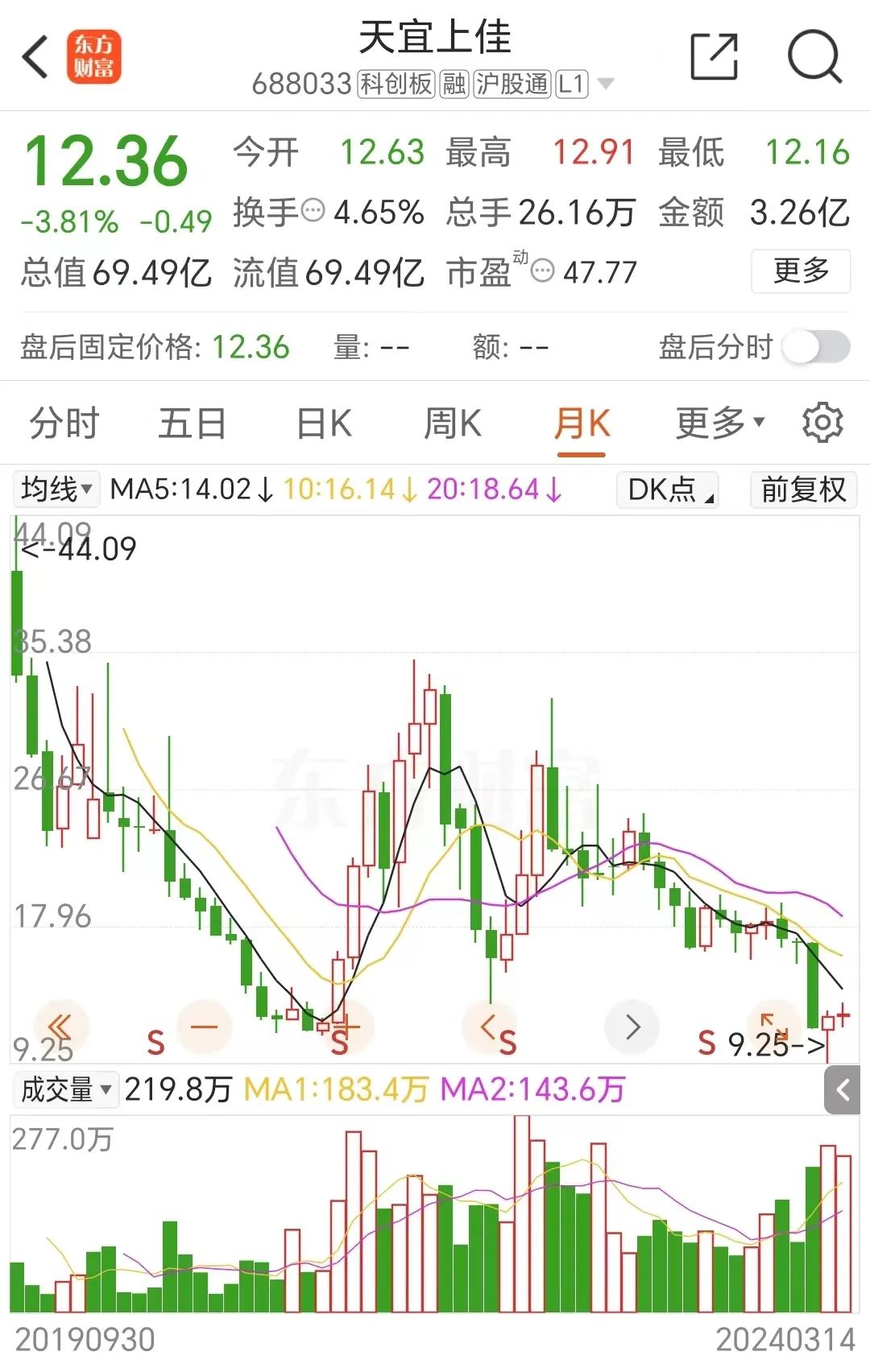Tap the DK点 option
870x1372 pixels.
point(667,490)
